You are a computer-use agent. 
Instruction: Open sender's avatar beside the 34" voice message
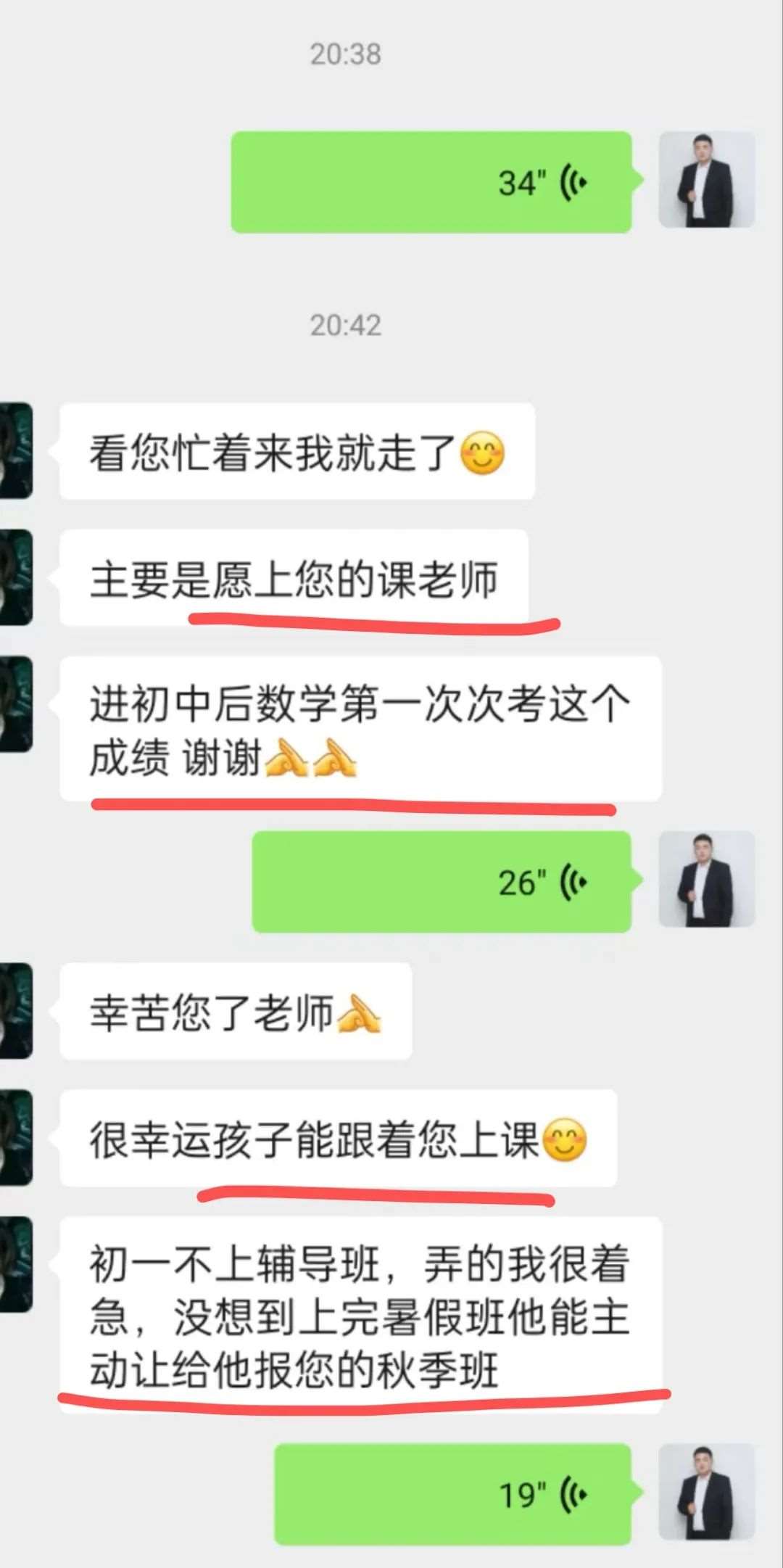[x=706, y=180]
